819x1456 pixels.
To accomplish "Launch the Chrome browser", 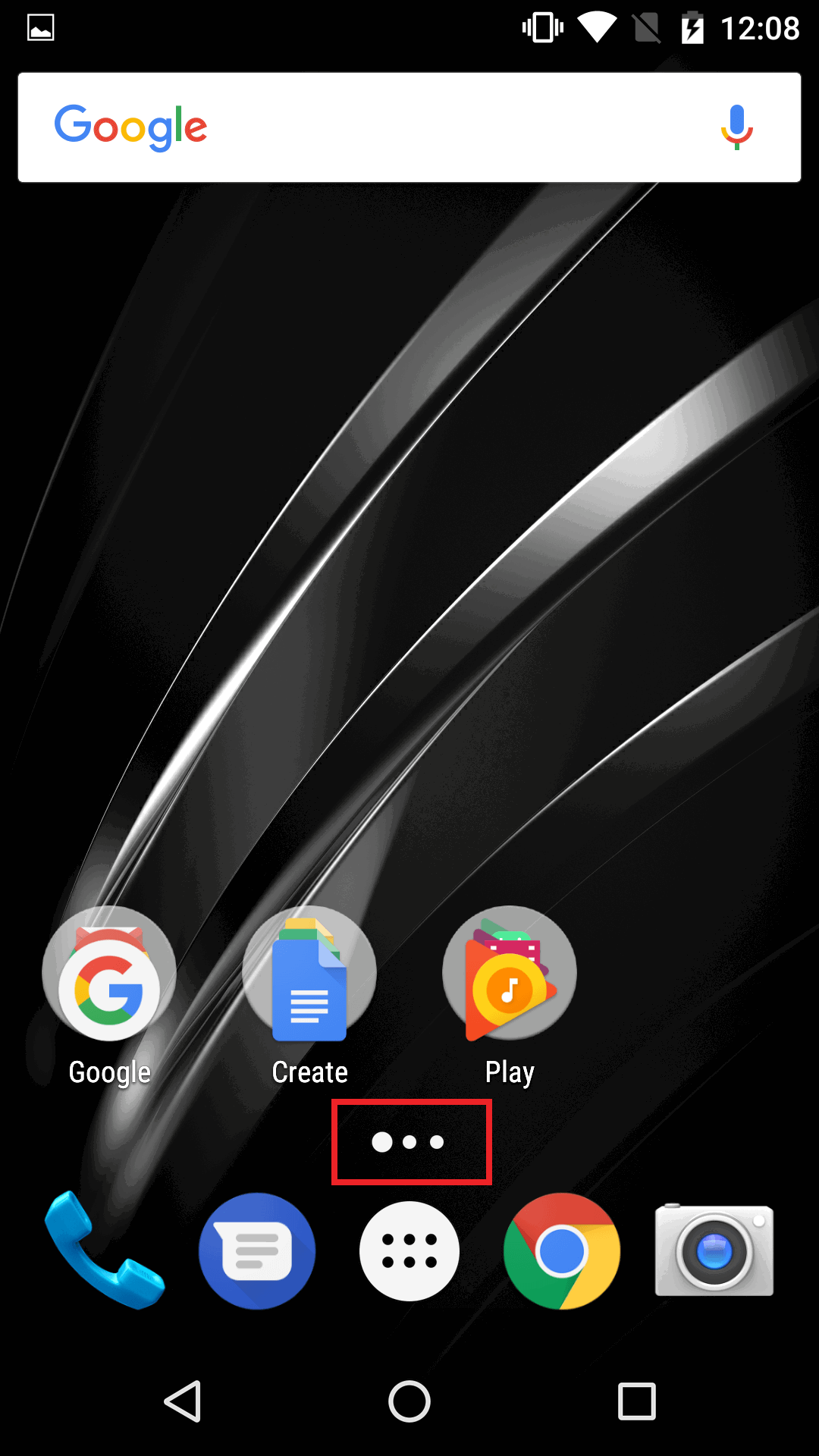I will tap(562, 1251).
